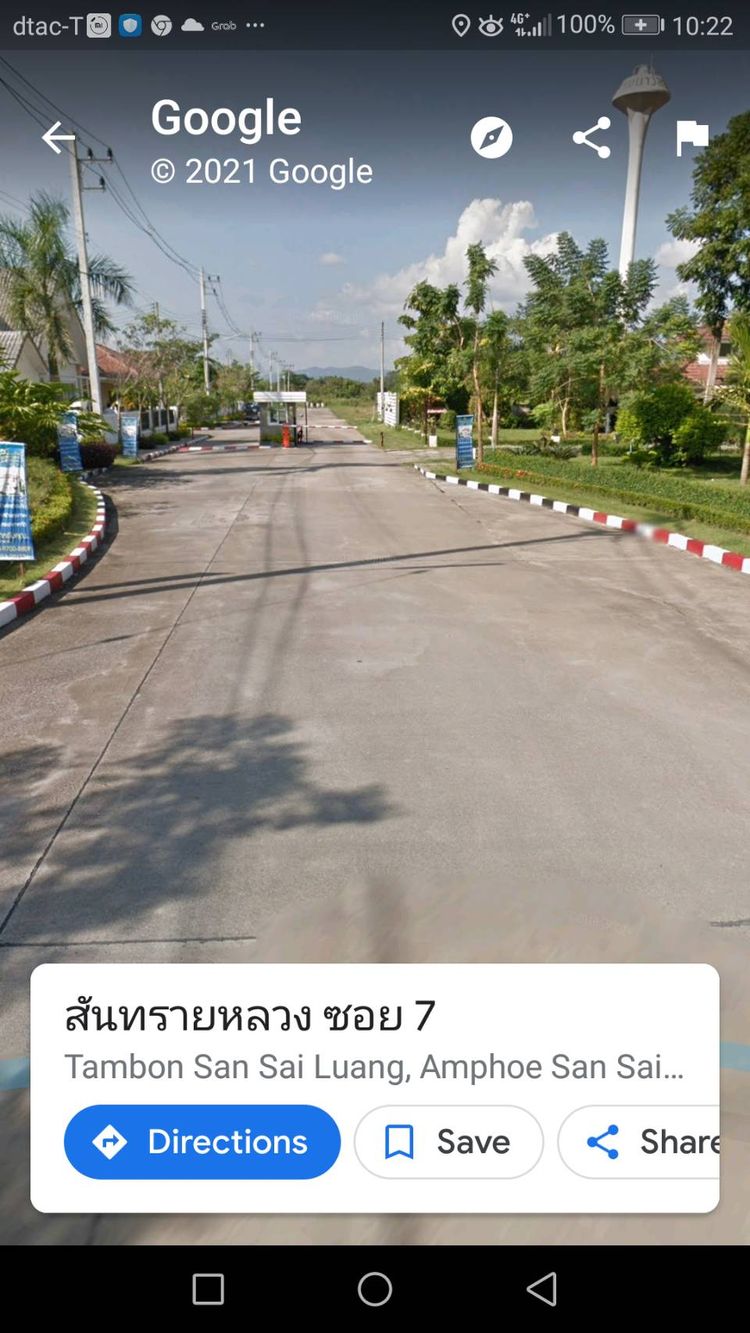Image resolution: width=750 pixels, height=1333 pixels.
Task: Share this Street View image
Action: pyautogui.click(x=591, y=137)
